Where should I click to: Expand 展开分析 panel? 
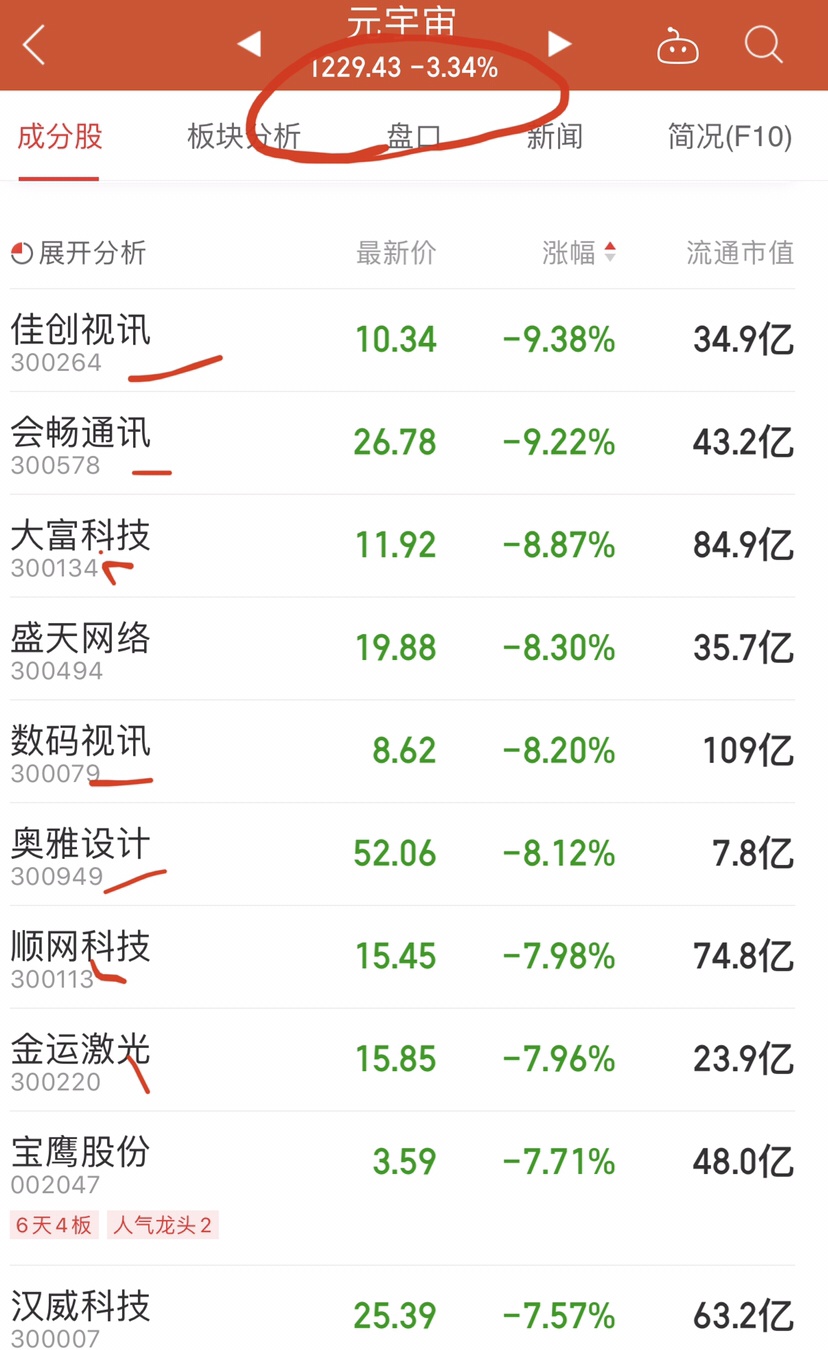79,253
